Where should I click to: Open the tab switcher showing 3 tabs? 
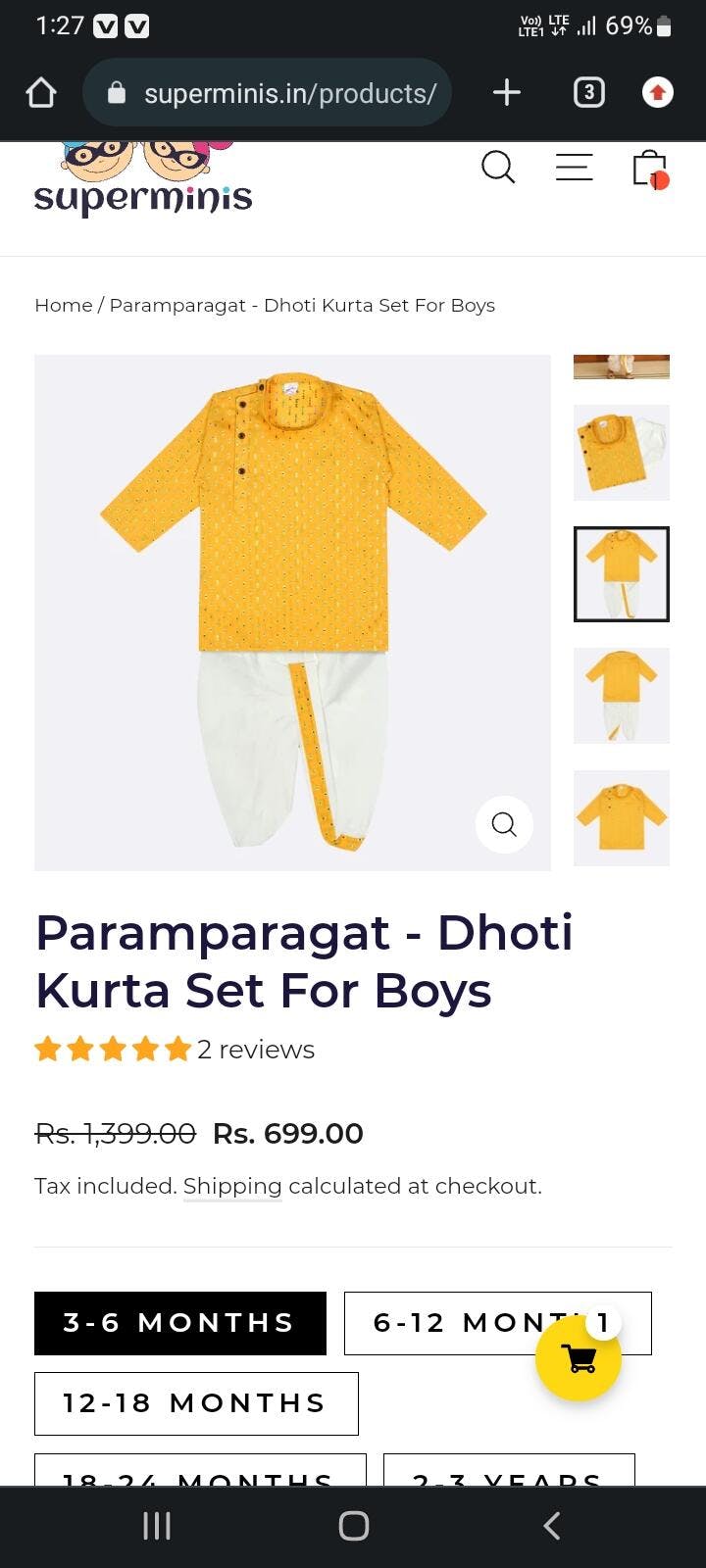pyautogui.click(x=588, y=93)
